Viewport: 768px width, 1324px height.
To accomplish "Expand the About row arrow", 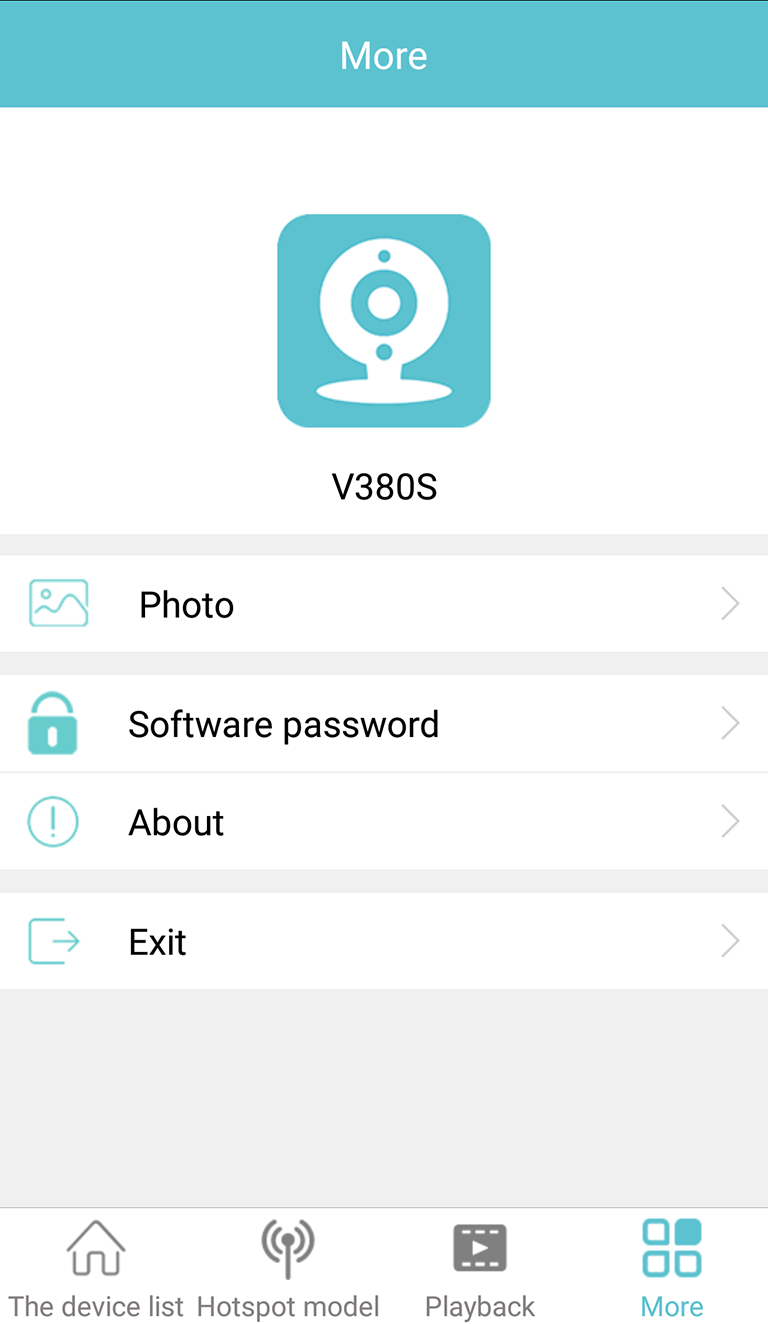I will [x=729, y=821].
